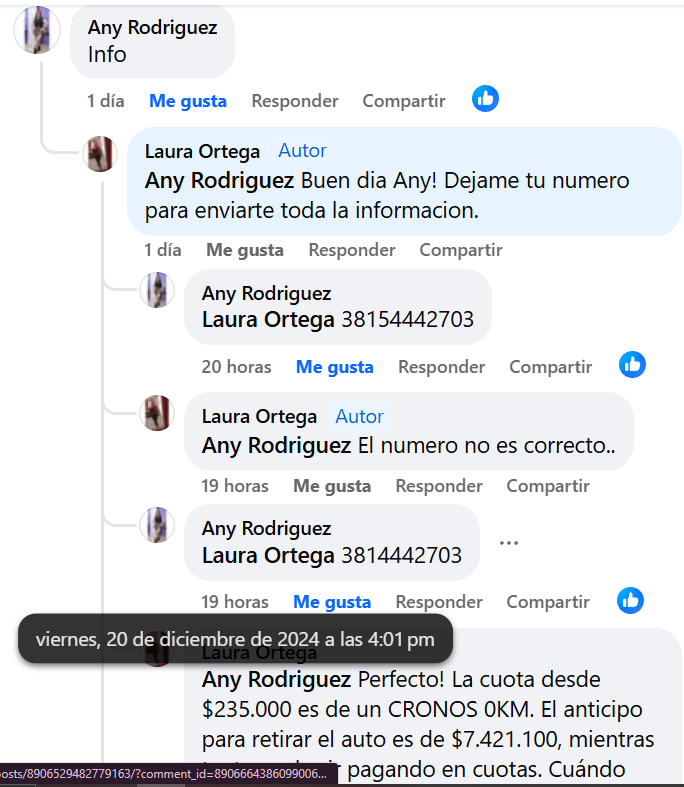684x787 pixels.
Task: Like Any Rodriguez's "Info" comment
Action: pyautogui.click(x=187, y=101)
